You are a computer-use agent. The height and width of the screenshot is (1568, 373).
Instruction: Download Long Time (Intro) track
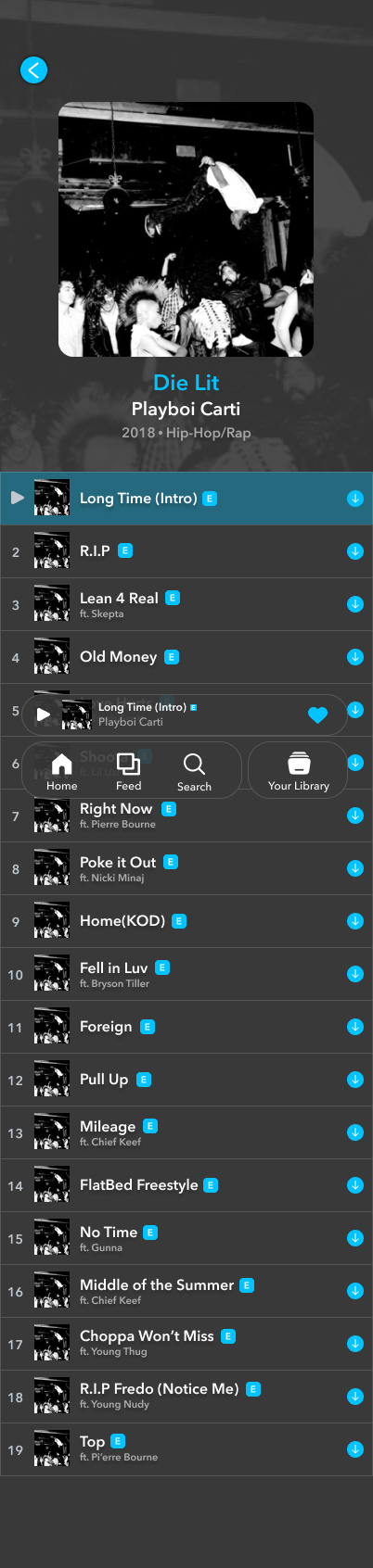tap(354, 499)
